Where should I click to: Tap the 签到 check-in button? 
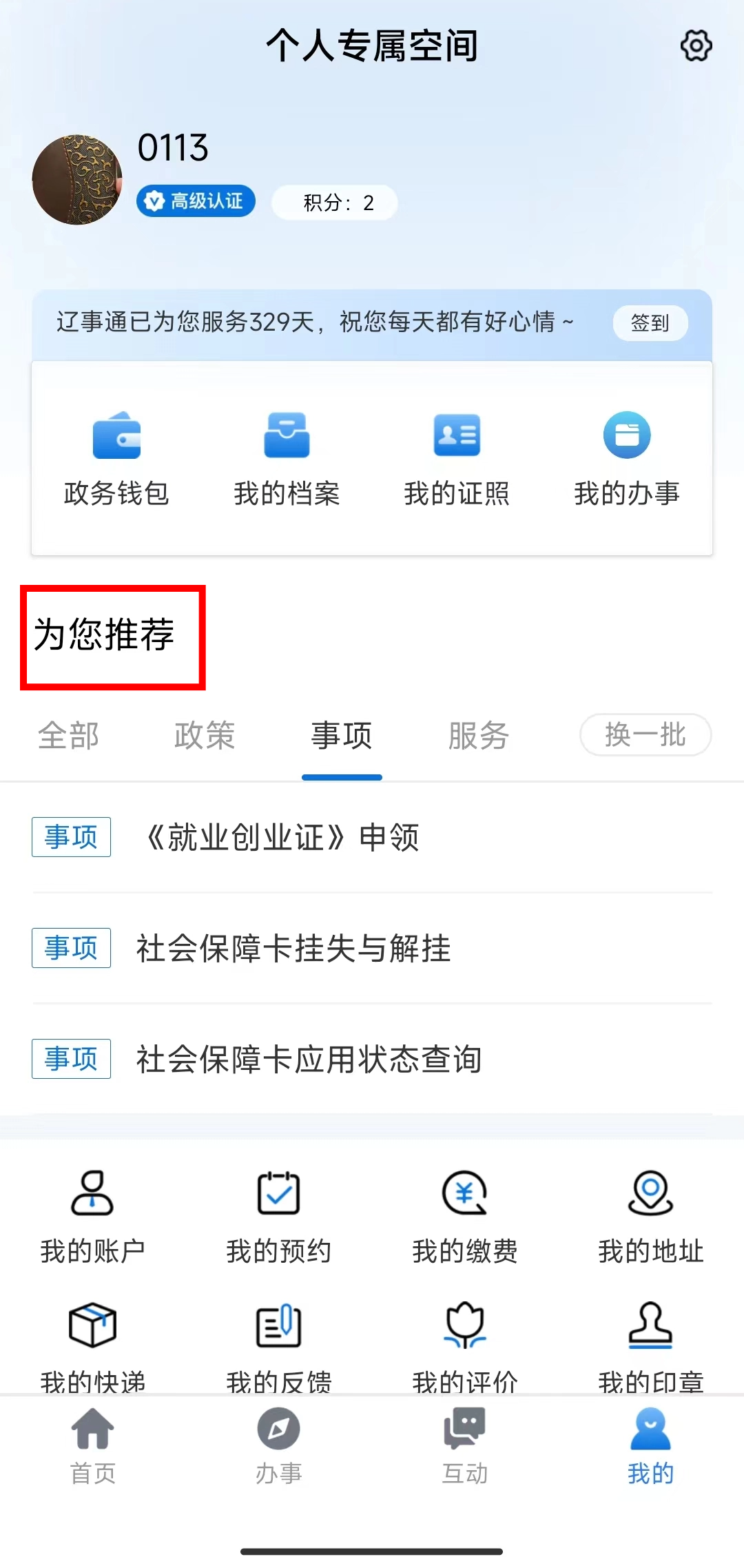tap(650, 322)
